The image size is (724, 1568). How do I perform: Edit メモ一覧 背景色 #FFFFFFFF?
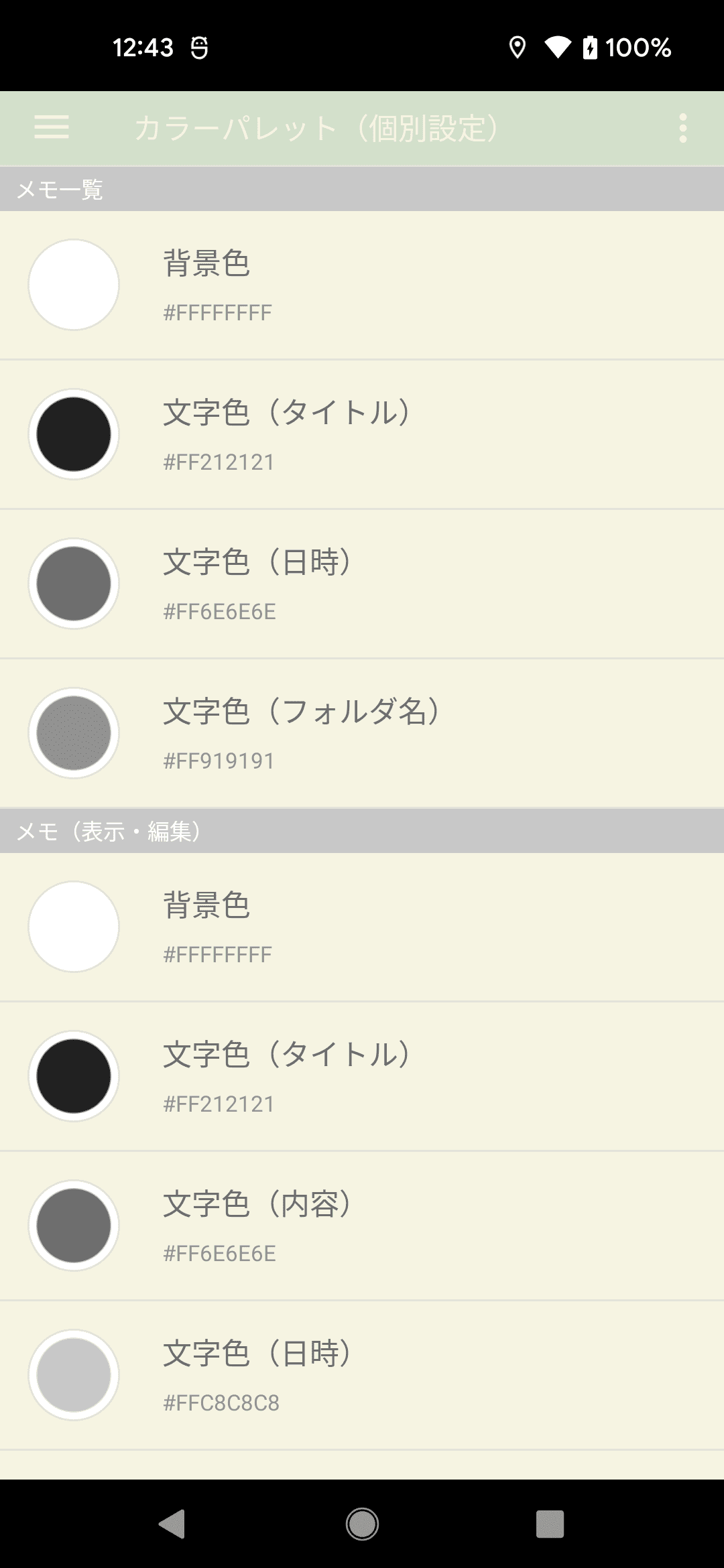(362, 285)
